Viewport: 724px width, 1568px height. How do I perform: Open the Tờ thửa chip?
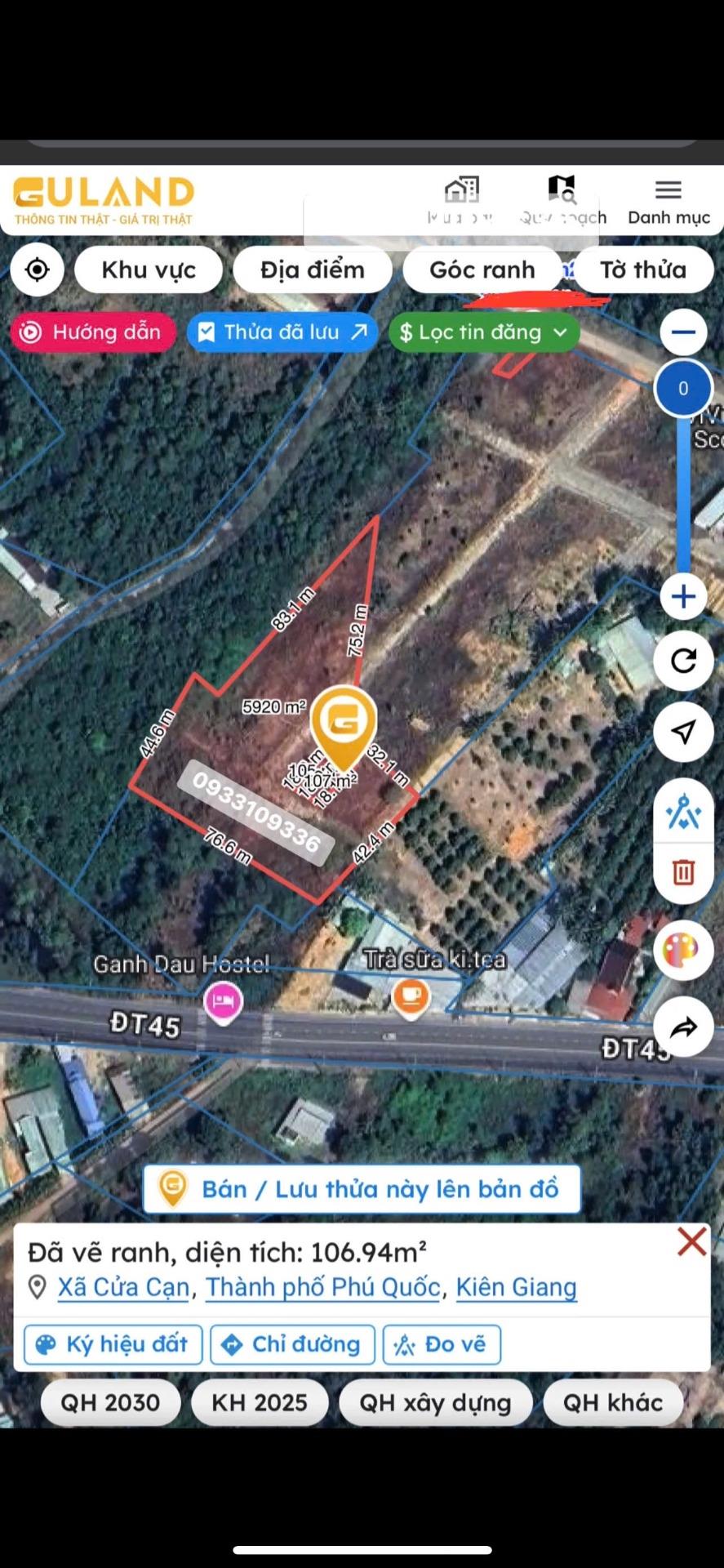pos(643,269)
